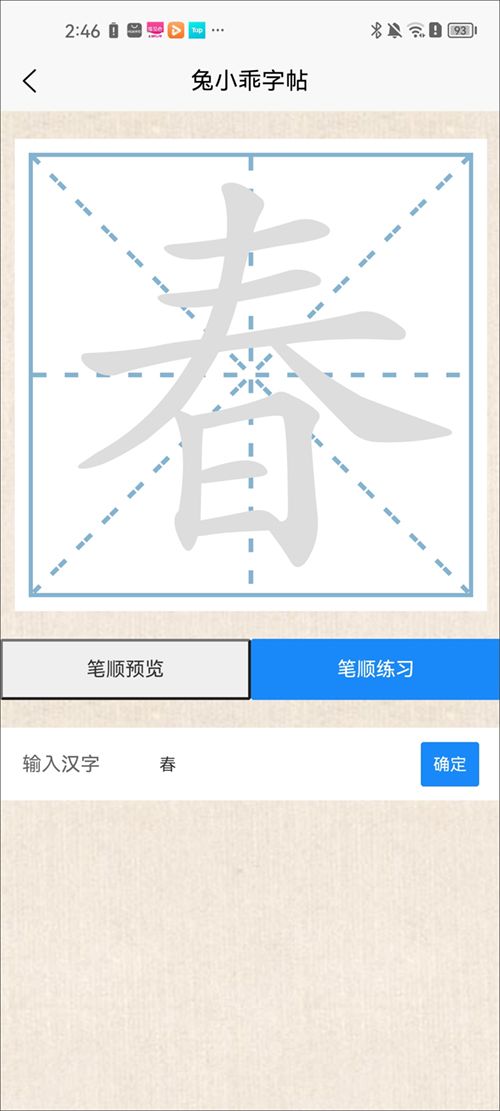This screenshot has width=500, height=1111.
Task: Go back using the top-left arrow
Action: pos(29,81)
